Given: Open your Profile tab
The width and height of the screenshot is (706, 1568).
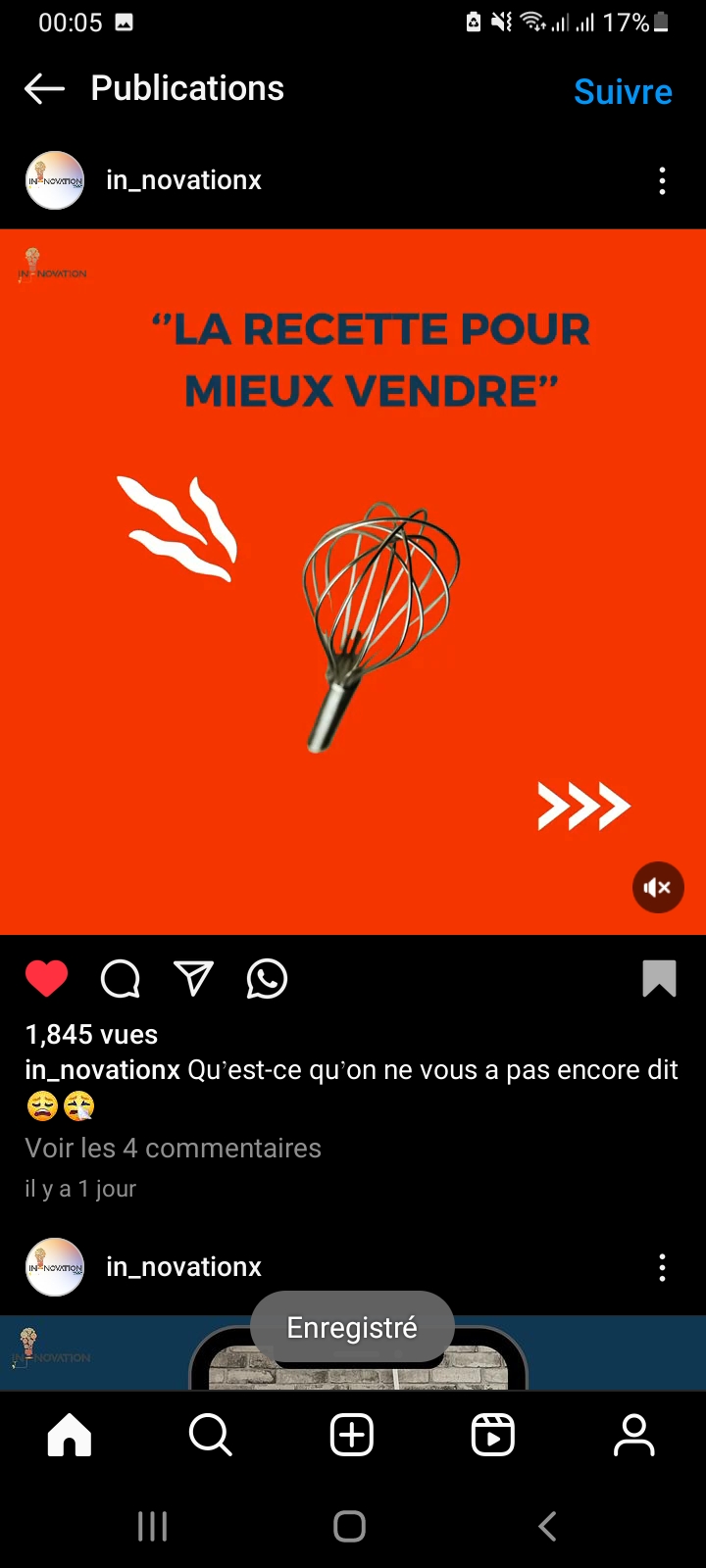Looking at the screenshot, I should click(634, 1436).
